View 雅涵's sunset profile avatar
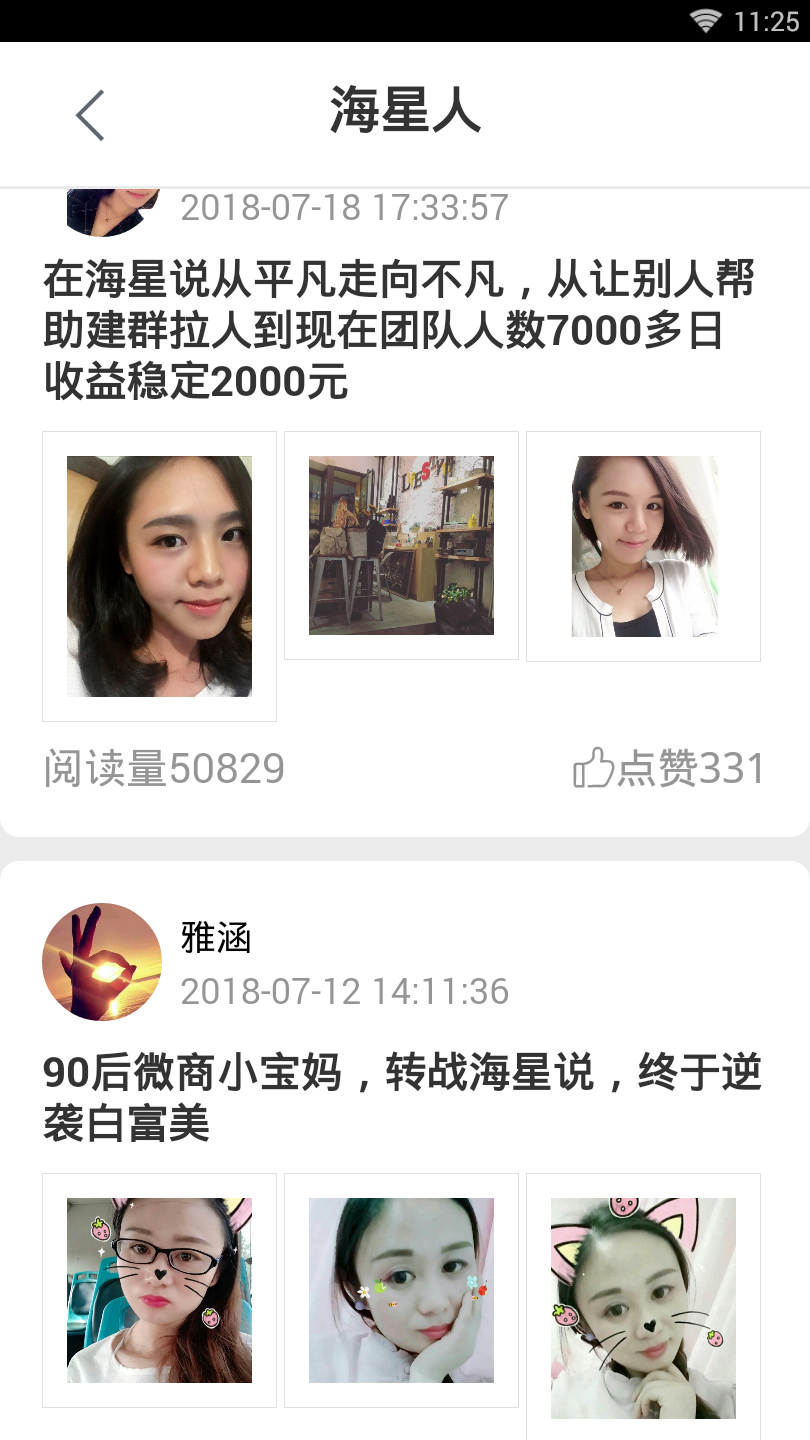This screenshot has height=1440, width=810. pos(102,962)
